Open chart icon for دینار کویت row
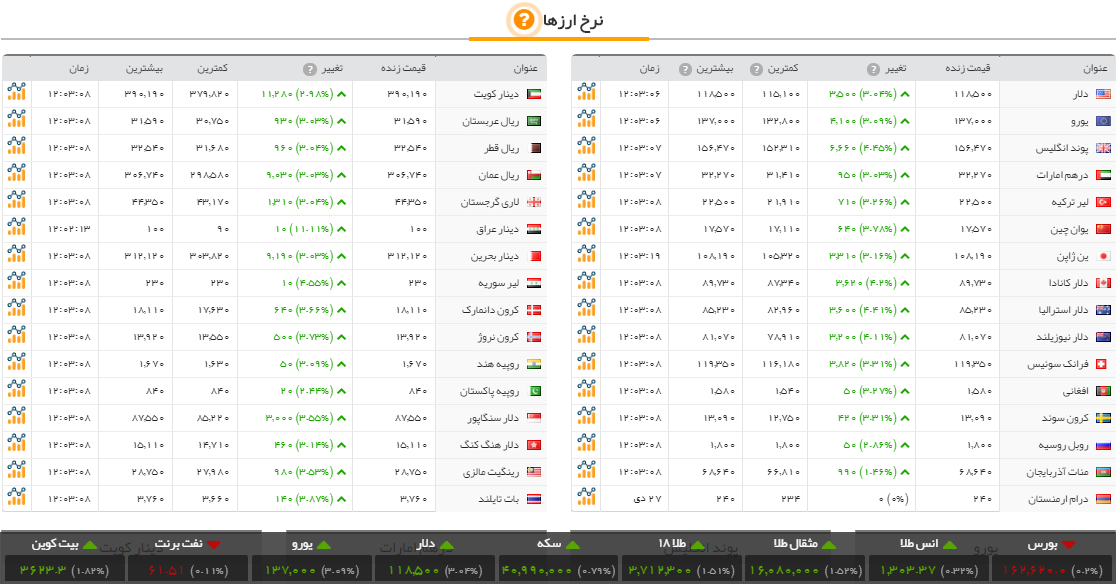The height and width of the screenshot is (584, 1116). tap(15, 93)
